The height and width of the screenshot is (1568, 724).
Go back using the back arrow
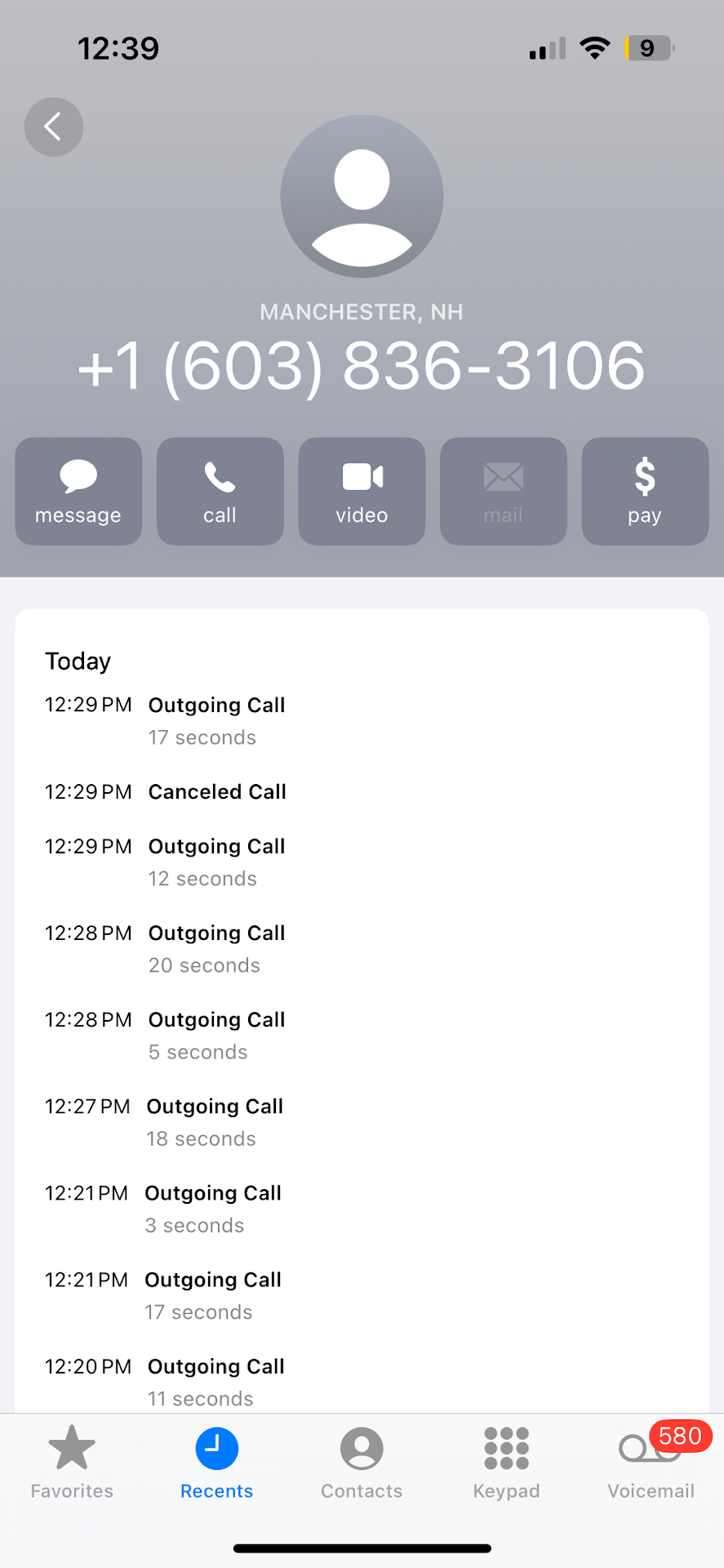point(54,127)
